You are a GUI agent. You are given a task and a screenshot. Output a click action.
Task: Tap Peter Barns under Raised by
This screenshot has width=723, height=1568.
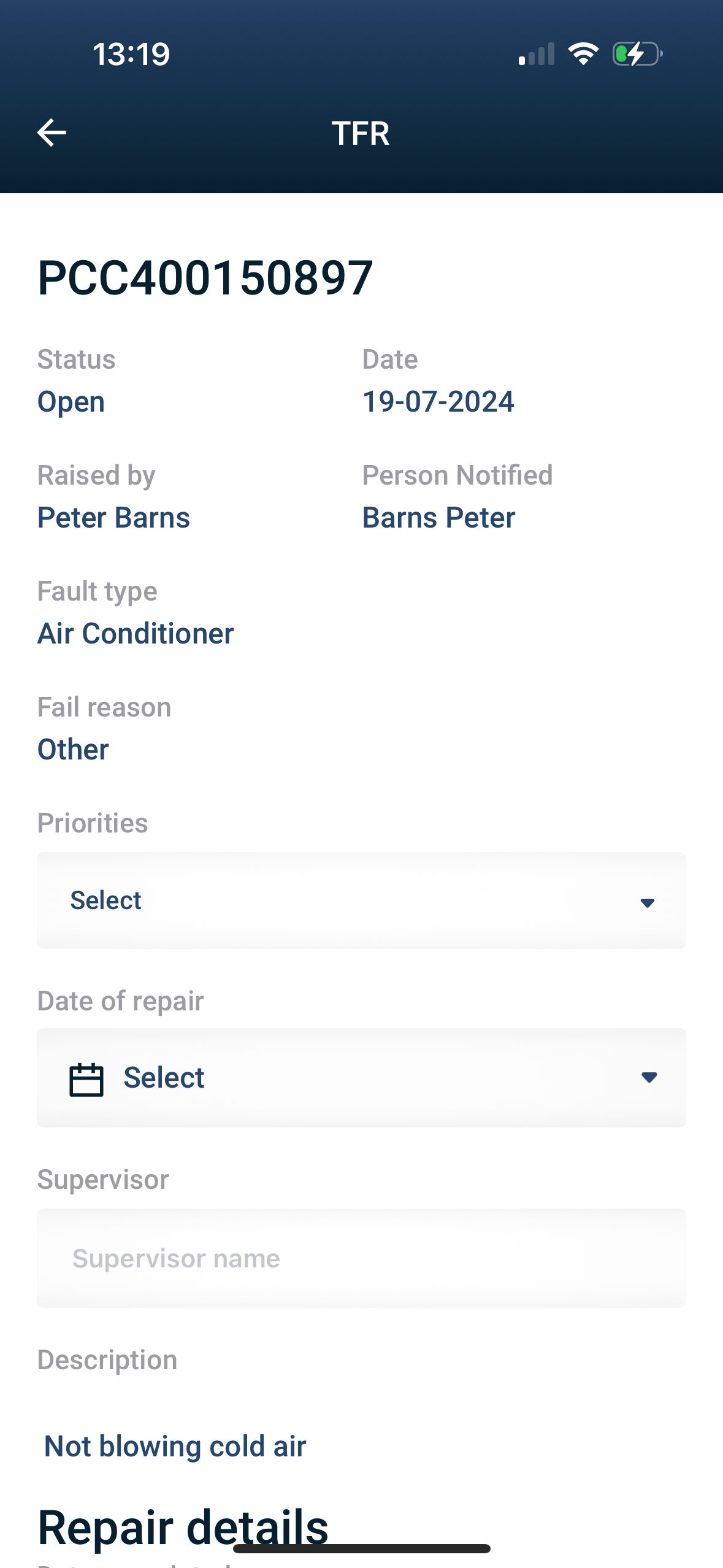coord(113,517)
